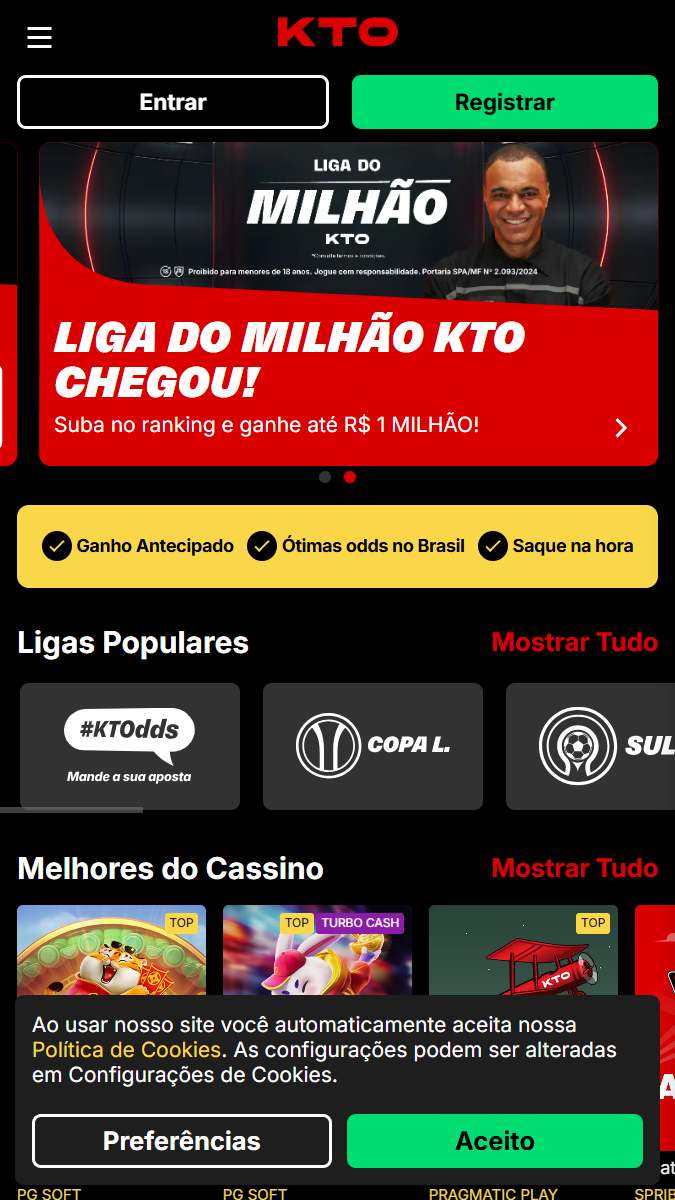This screenshot has height=1200, width=675.
Task: Tap the Entrar login button
Action: pos(173,102)
